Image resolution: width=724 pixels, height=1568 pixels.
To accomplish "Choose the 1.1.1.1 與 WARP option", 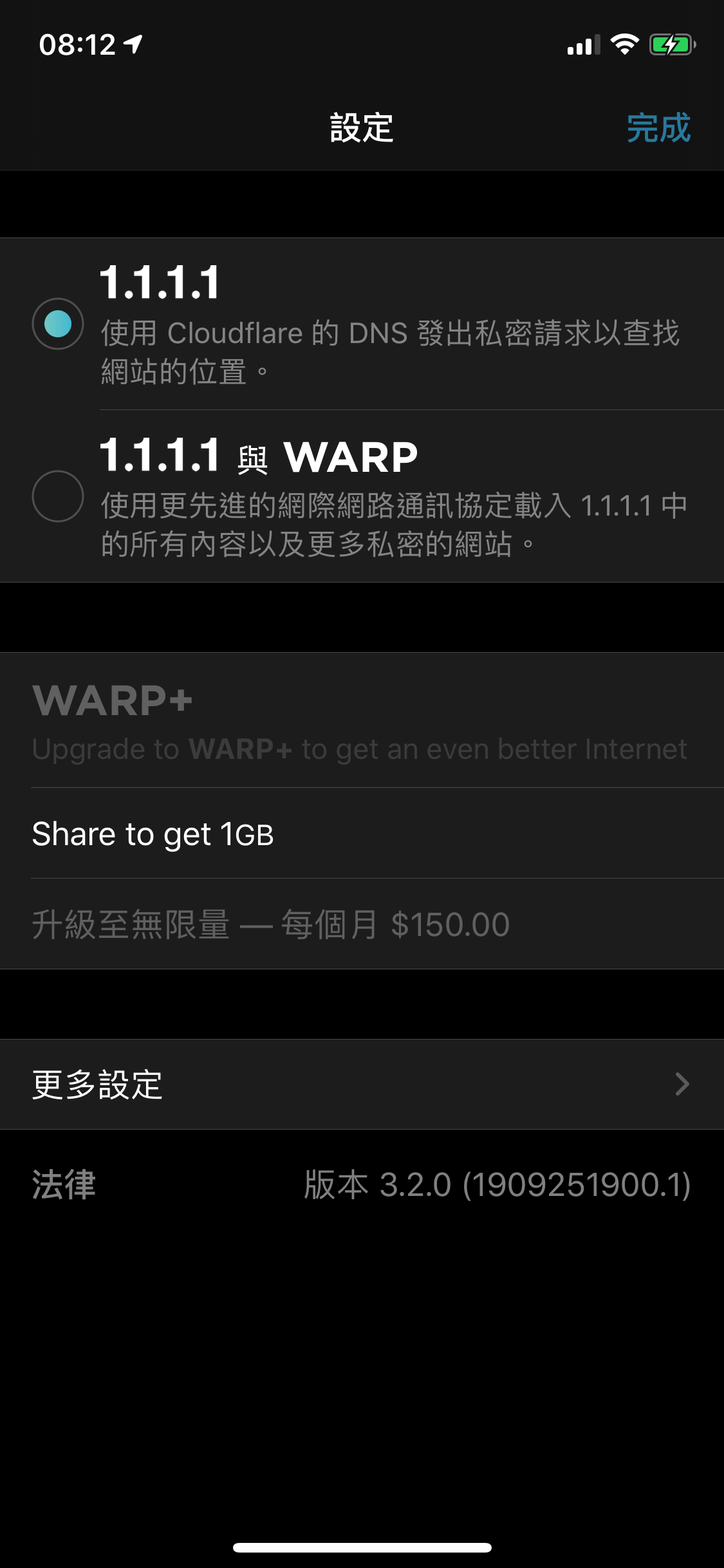I will [362, 496].
